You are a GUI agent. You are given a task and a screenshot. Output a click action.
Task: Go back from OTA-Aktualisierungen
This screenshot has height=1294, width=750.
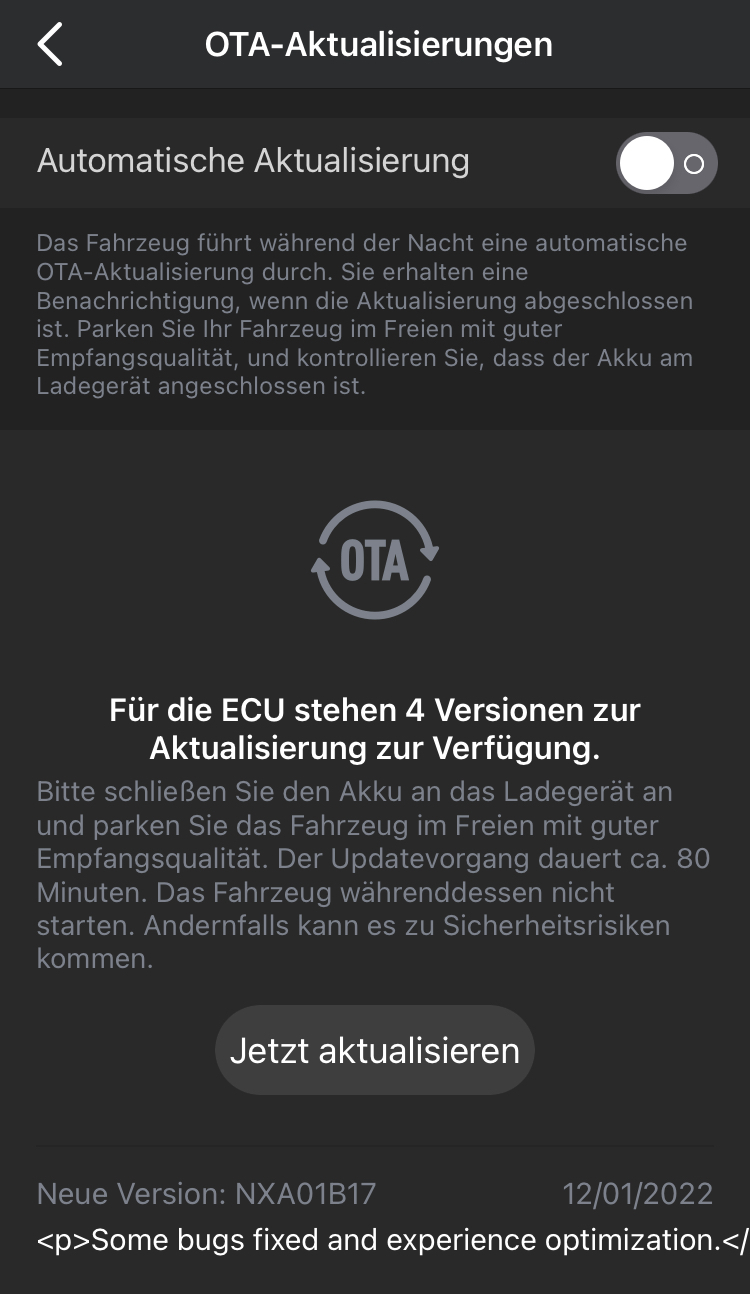click(50, 45)
